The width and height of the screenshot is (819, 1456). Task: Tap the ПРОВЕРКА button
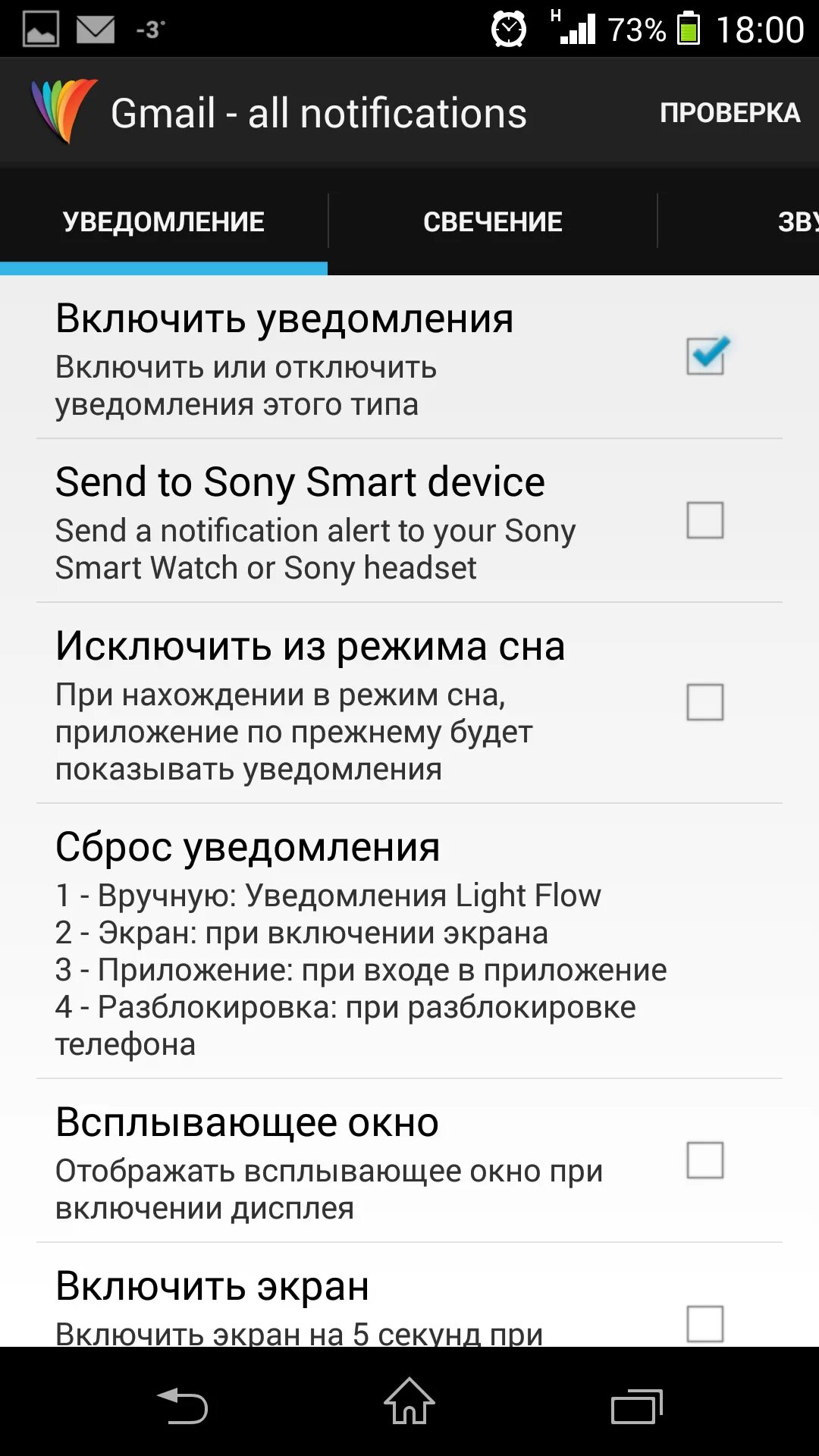pos(730,112)
